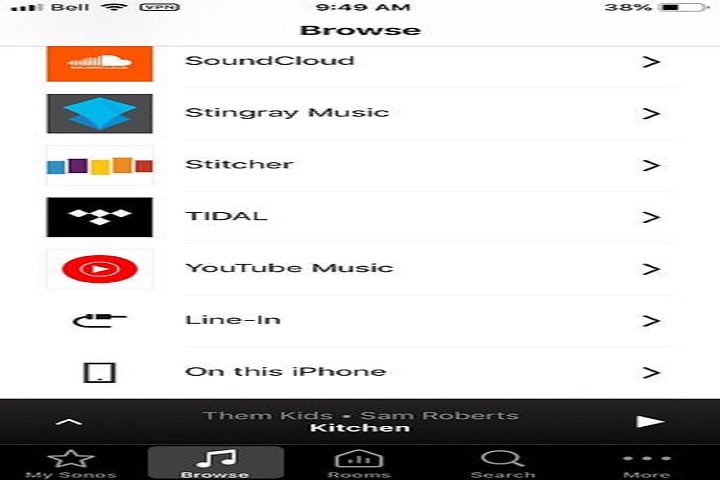The image size is (720, 480).
Task: Switch to My Sonos tab
Action: [71, 463]
